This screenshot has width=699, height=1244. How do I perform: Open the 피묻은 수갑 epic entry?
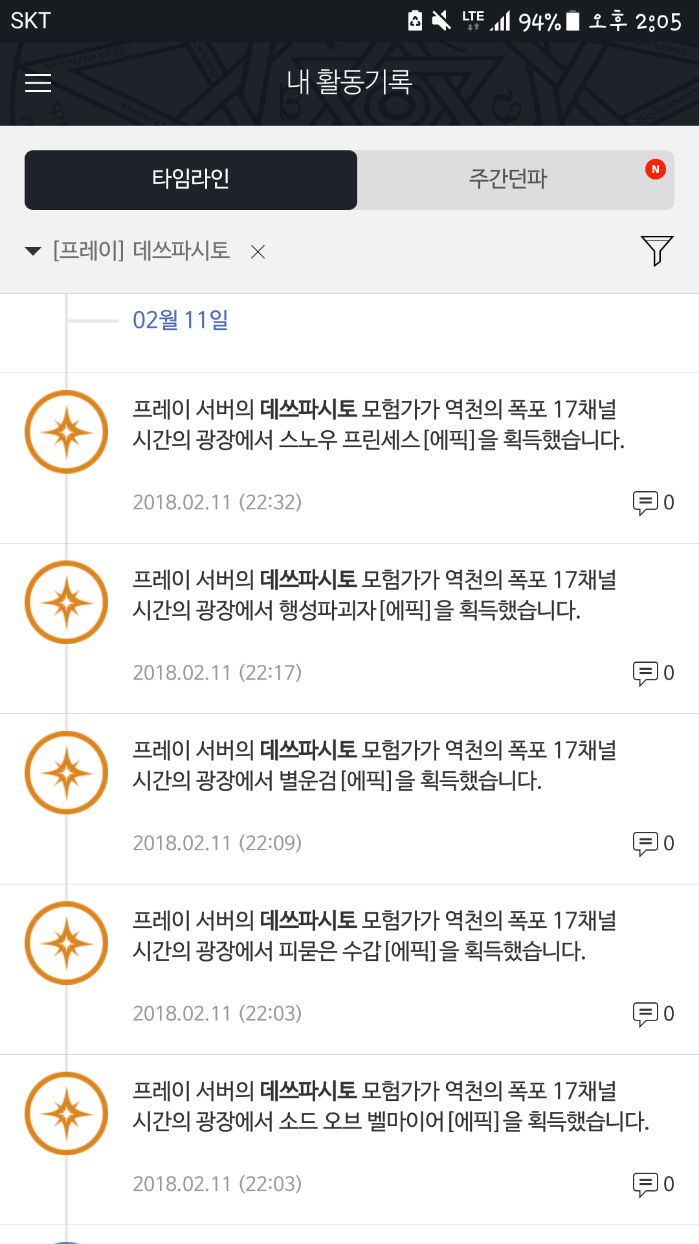click(358, 936)
